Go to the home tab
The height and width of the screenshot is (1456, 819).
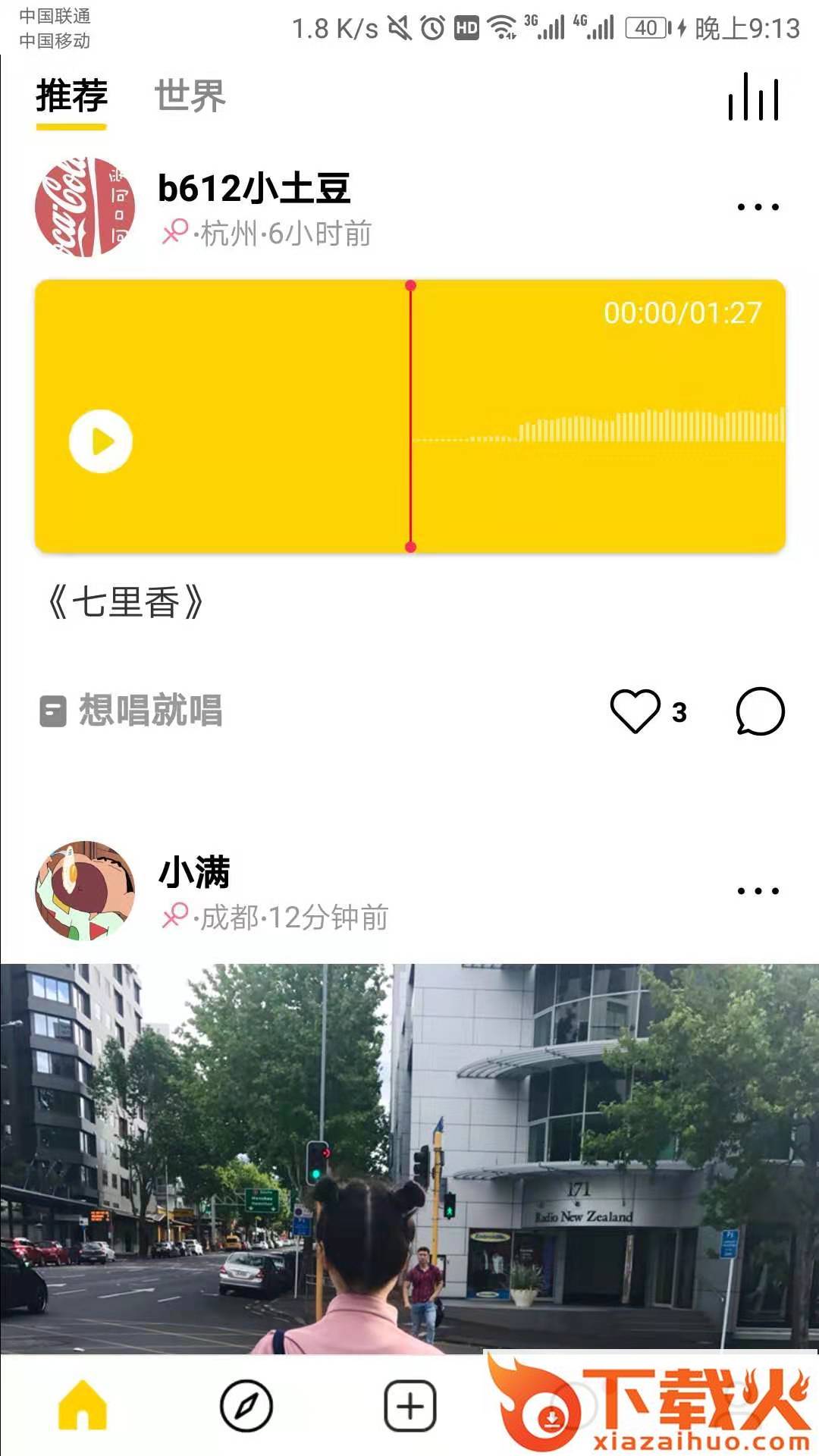tap(83, 1404)
